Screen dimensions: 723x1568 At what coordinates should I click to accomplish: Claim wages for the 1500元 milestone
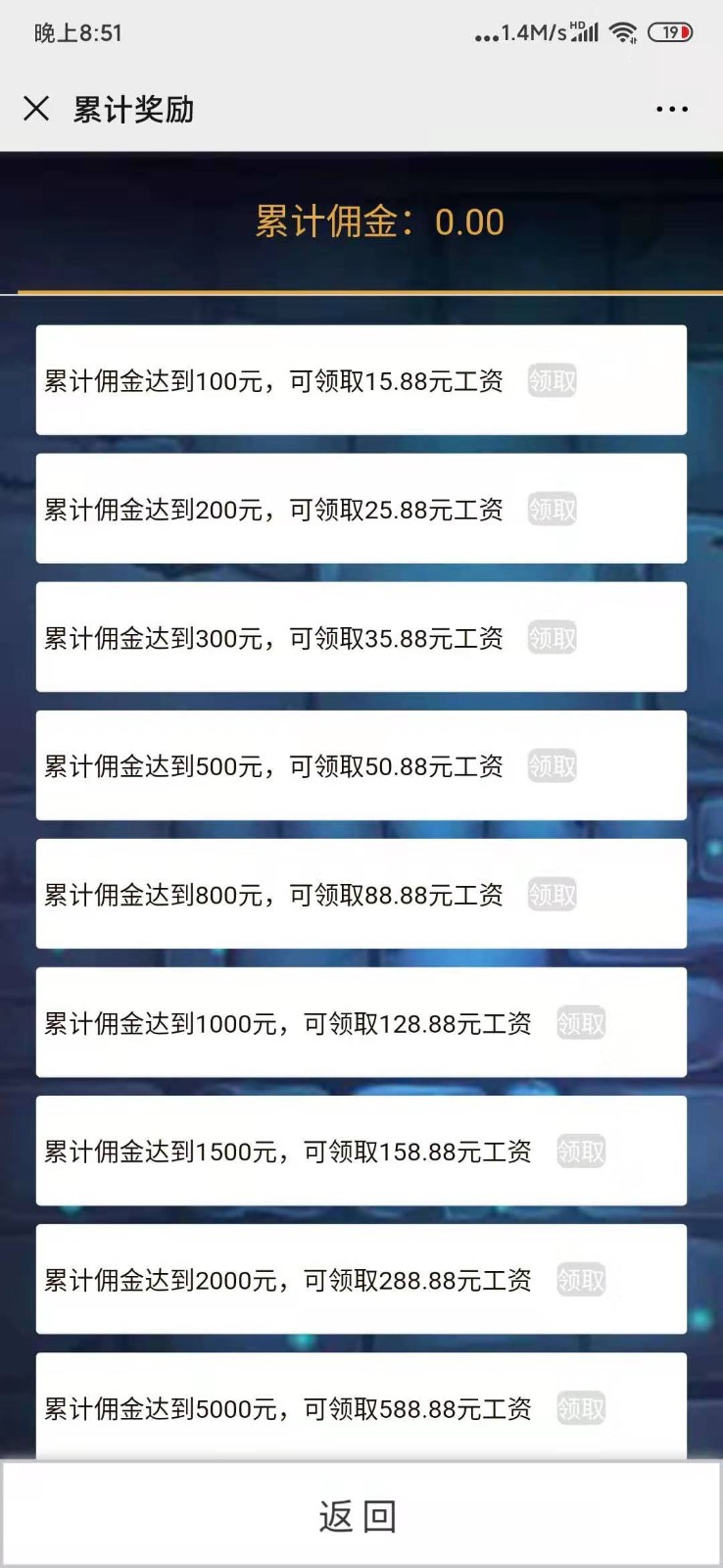coord(580,1151)
